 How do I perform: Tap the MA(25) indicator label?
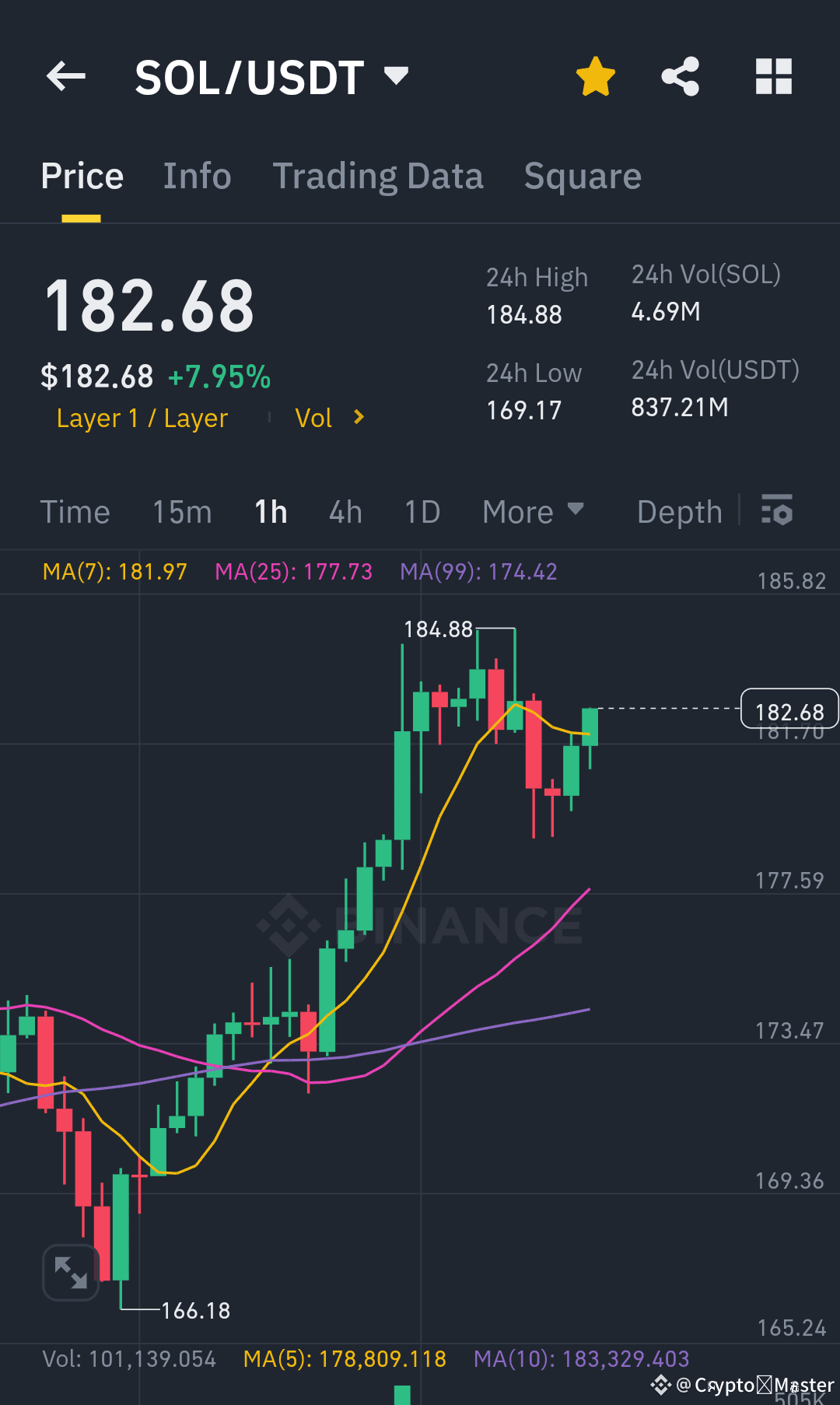pos(294,572)
